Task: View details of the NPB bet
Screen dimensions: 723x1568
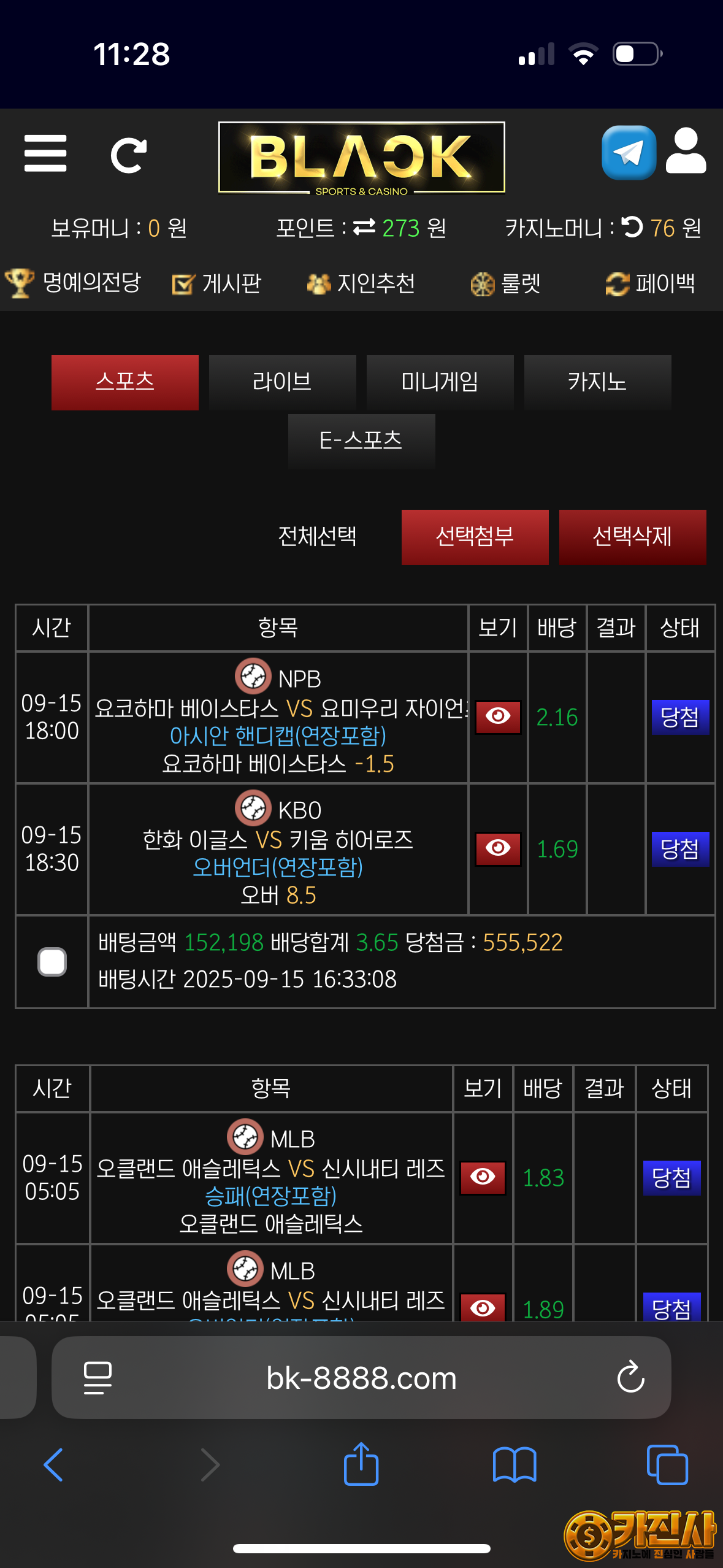Action: click(498, 717)
